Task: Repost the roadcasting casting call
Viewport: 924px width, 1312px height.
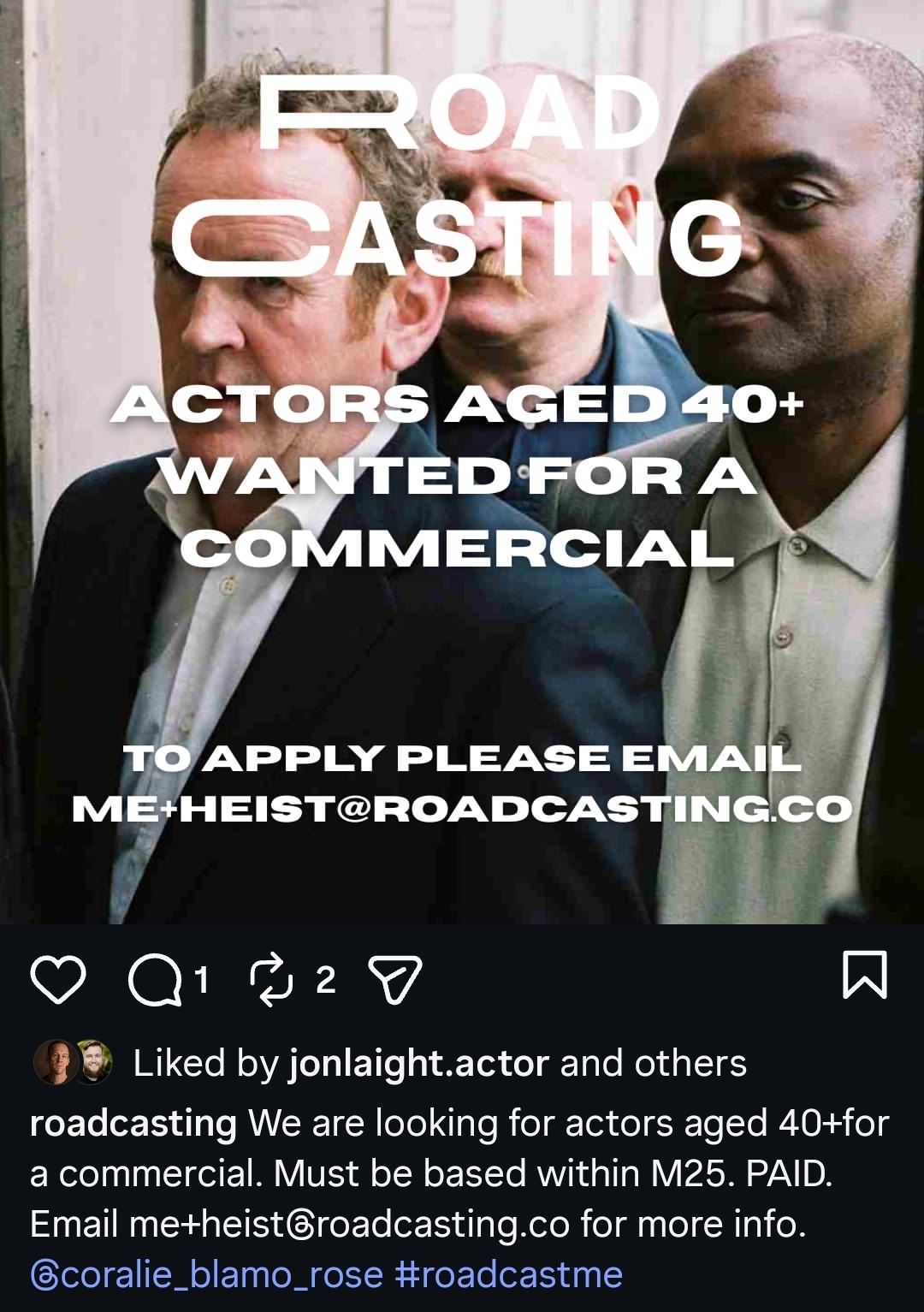Action: pyautogui.click(x=269, y=980)
